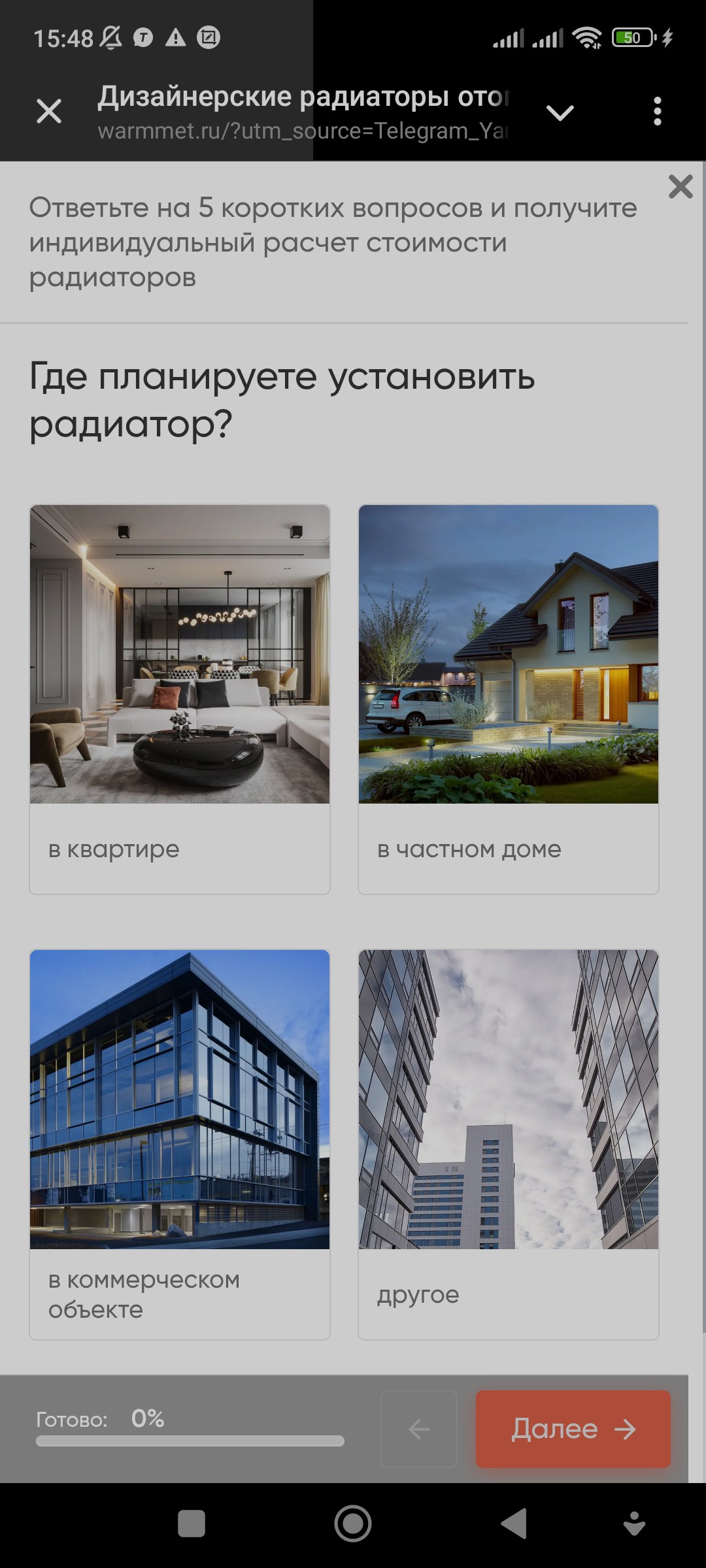Image resolution: width=706 pixels, height=1568 pixels.
Task: Go to the system home screen
Action: [x=353, y=1524]
